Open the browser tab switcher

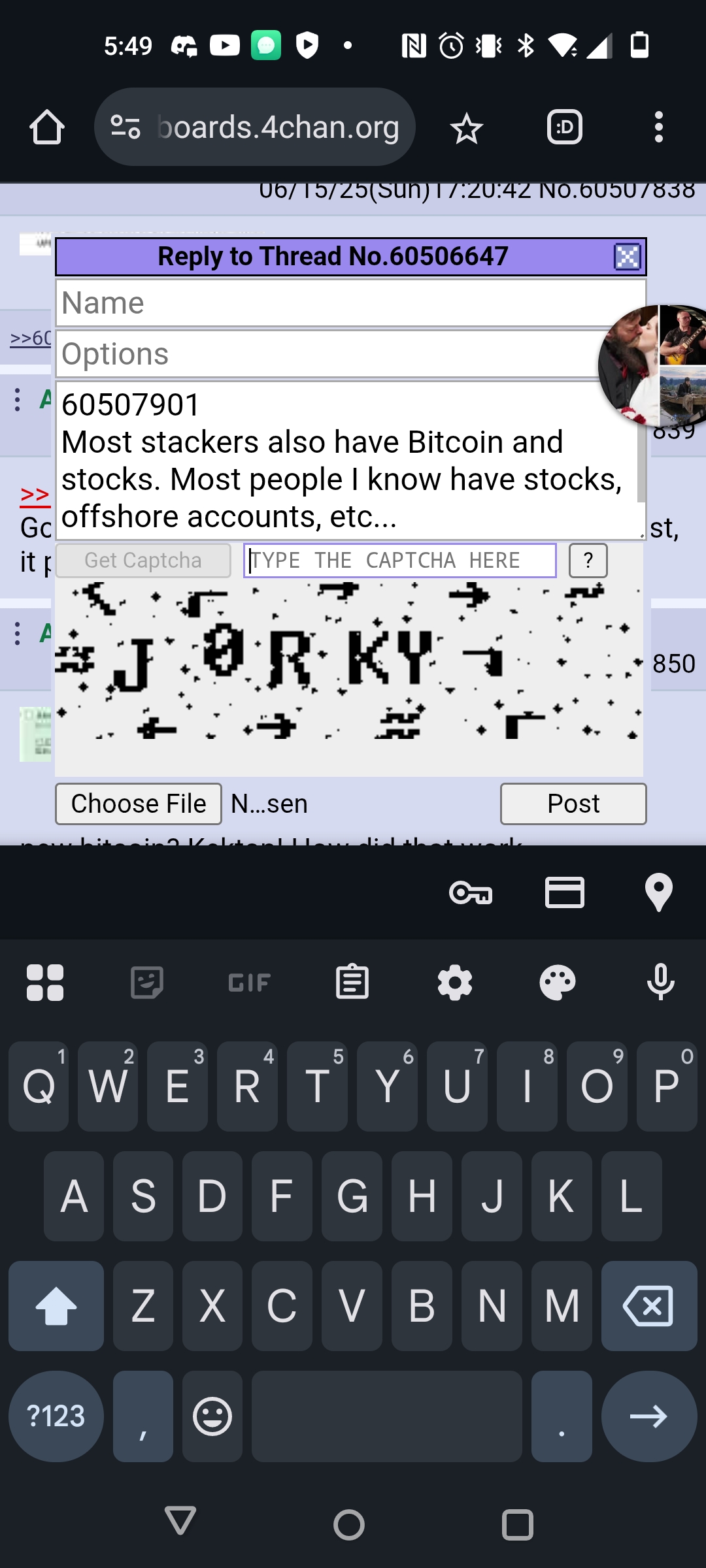pyautogui.click(x=565, y=127)
